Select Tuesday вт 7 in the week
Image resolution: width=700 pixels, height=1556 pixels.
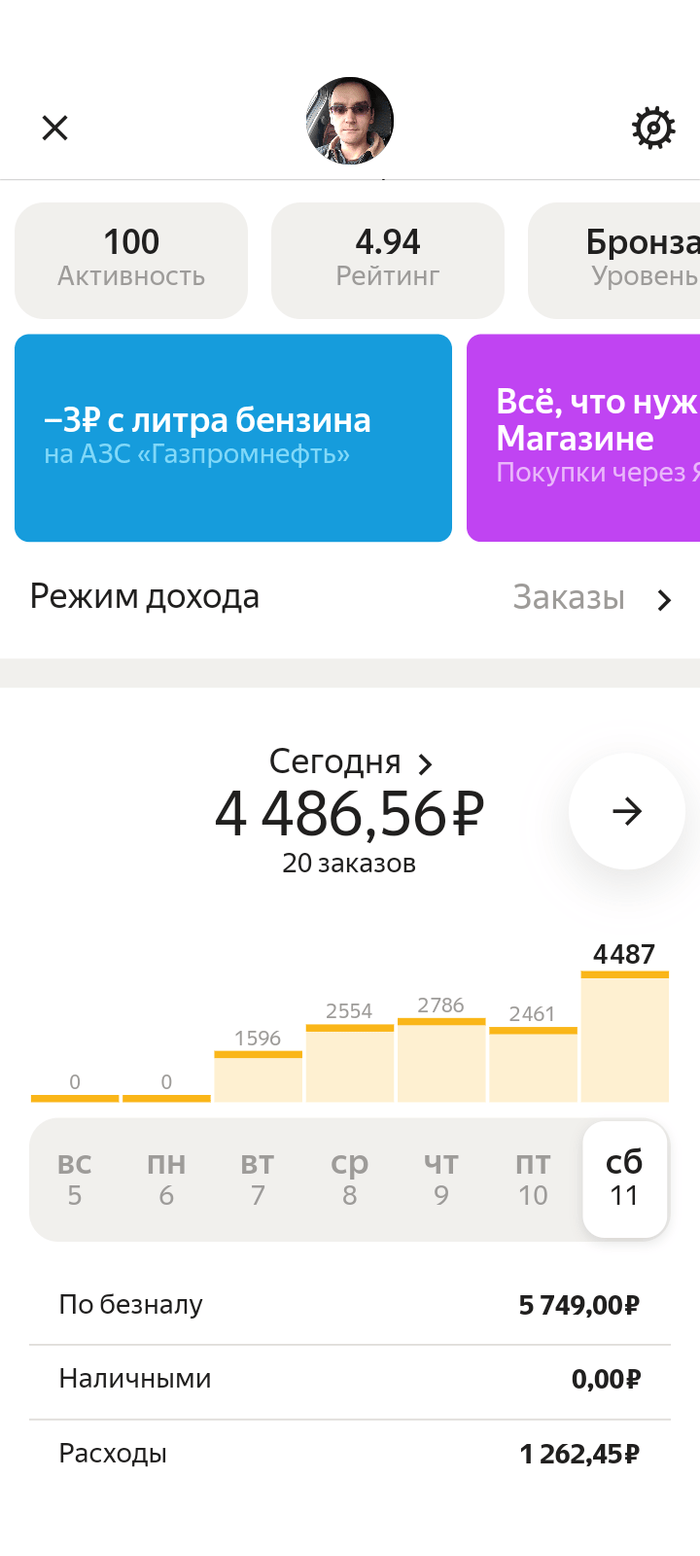coord(258,1180)
